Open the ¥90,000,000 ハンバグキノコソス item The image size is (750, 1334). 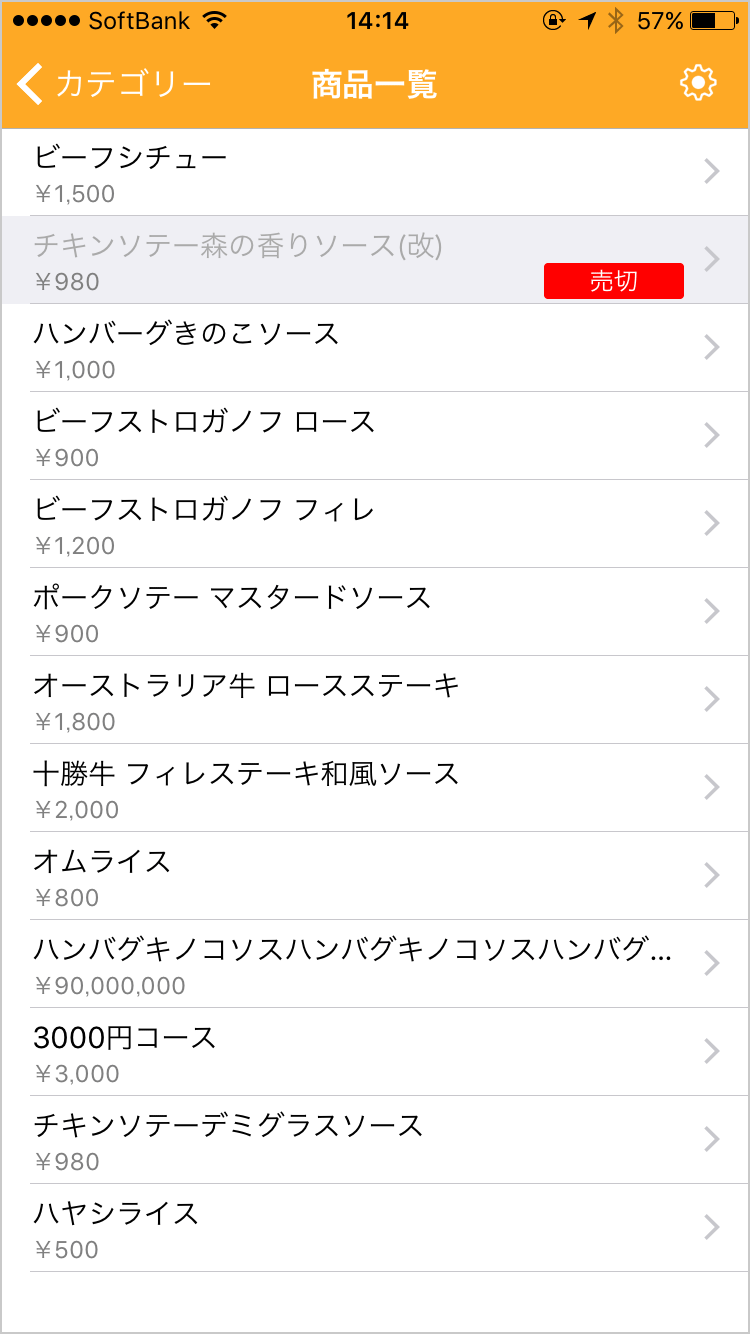375,964
